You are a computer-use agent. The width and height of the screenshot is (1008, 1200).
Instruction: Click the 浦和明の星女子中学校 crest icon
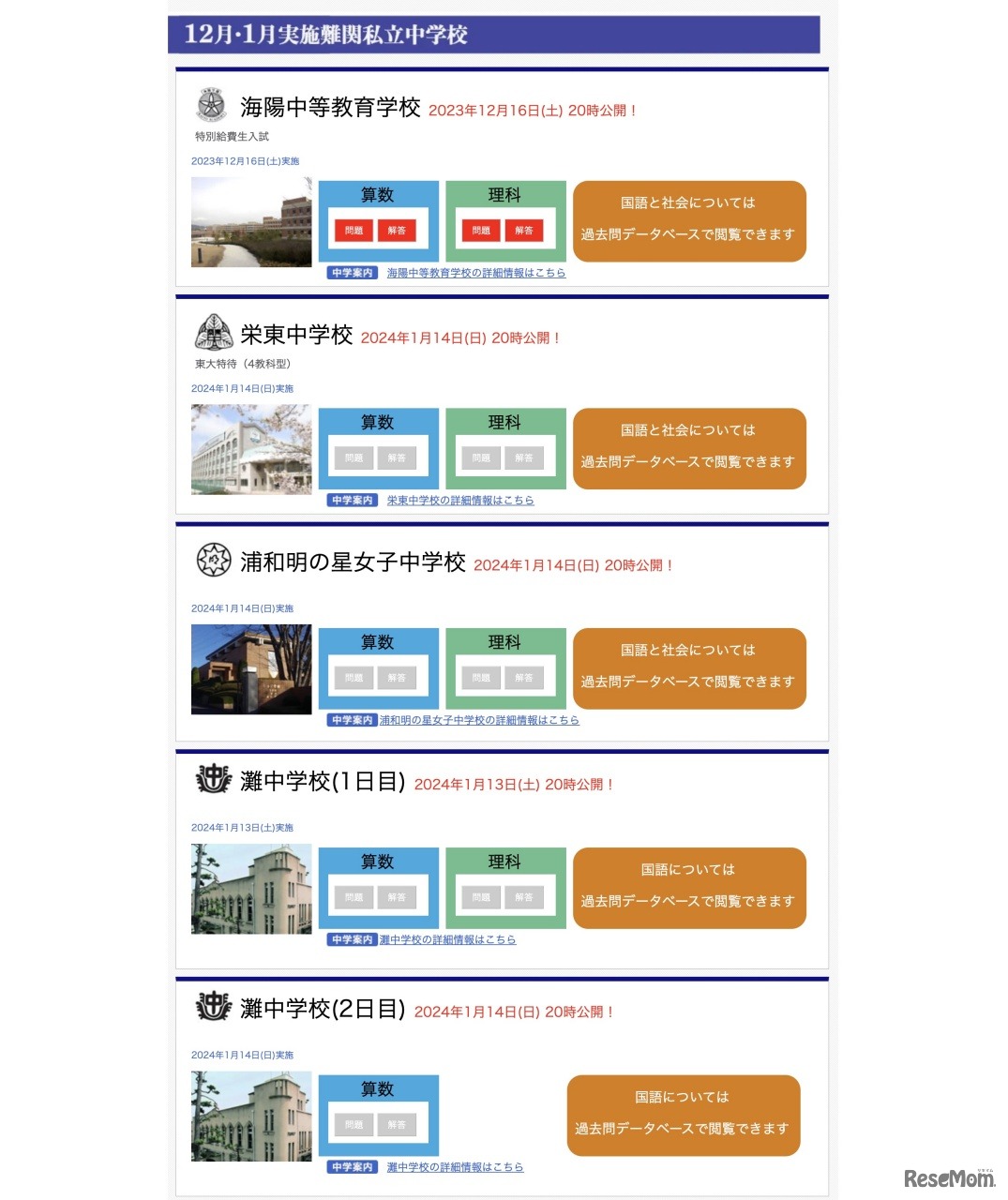(213, 562)
